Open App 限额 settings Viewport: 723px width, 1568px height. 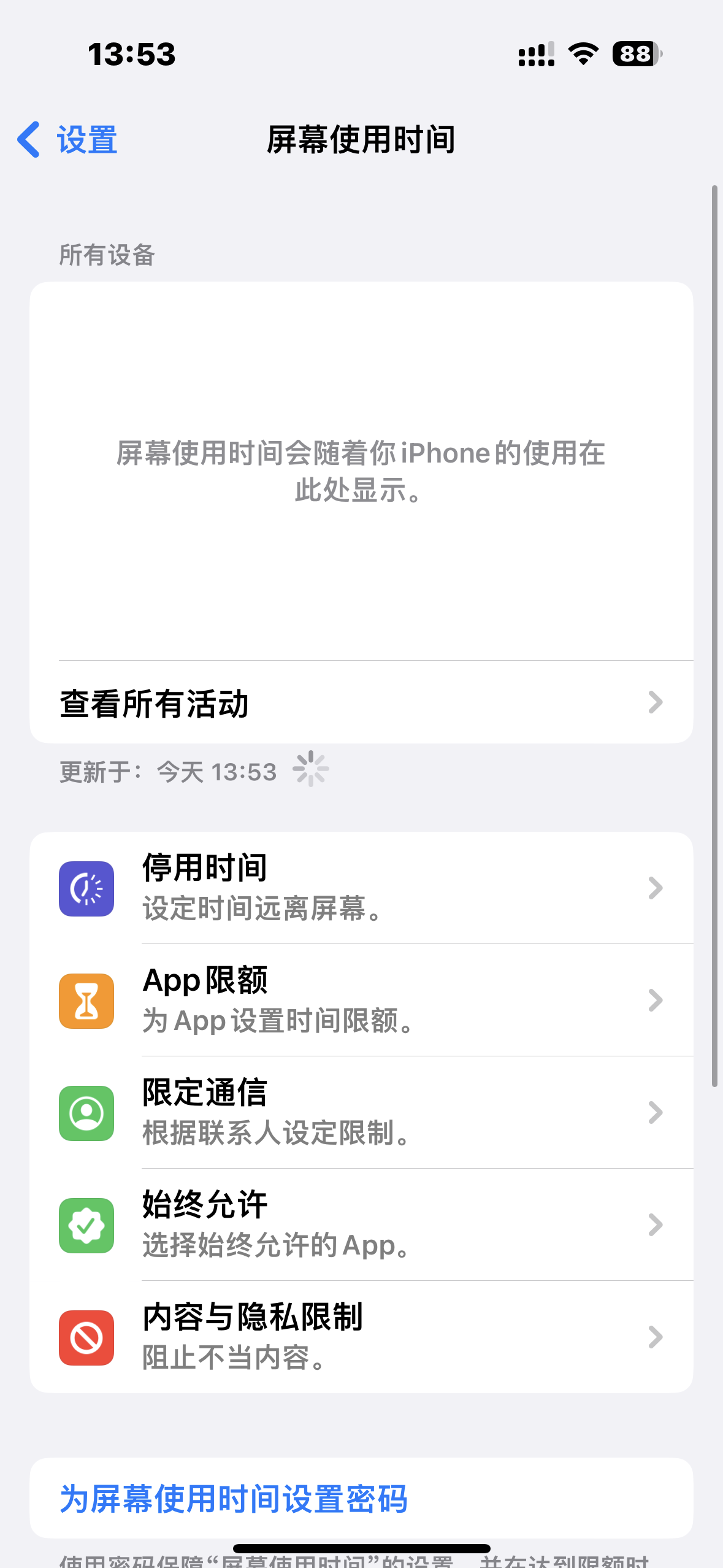click(x=361, y=1000)
